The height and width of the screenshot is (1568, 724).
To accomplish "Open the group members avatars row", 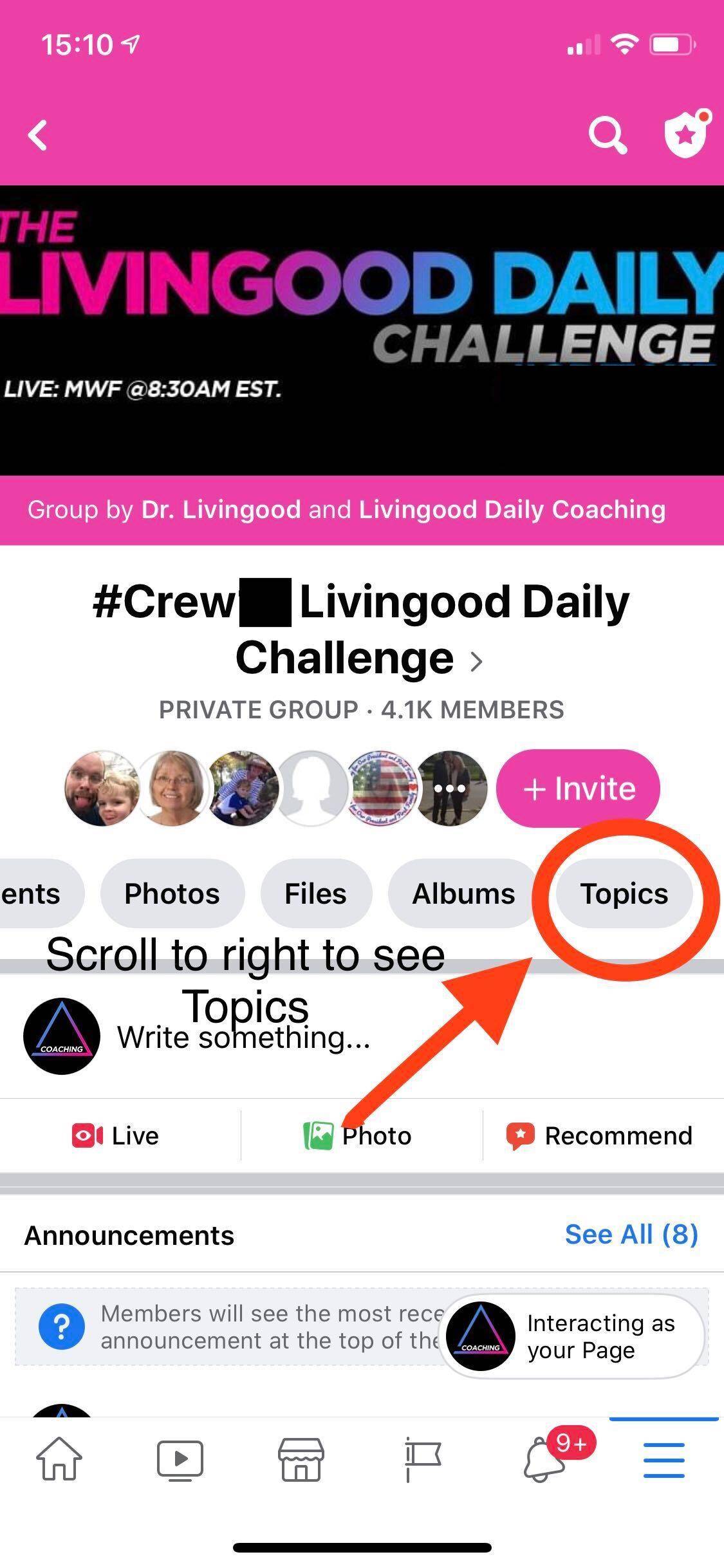I will (x=277, y=788).
